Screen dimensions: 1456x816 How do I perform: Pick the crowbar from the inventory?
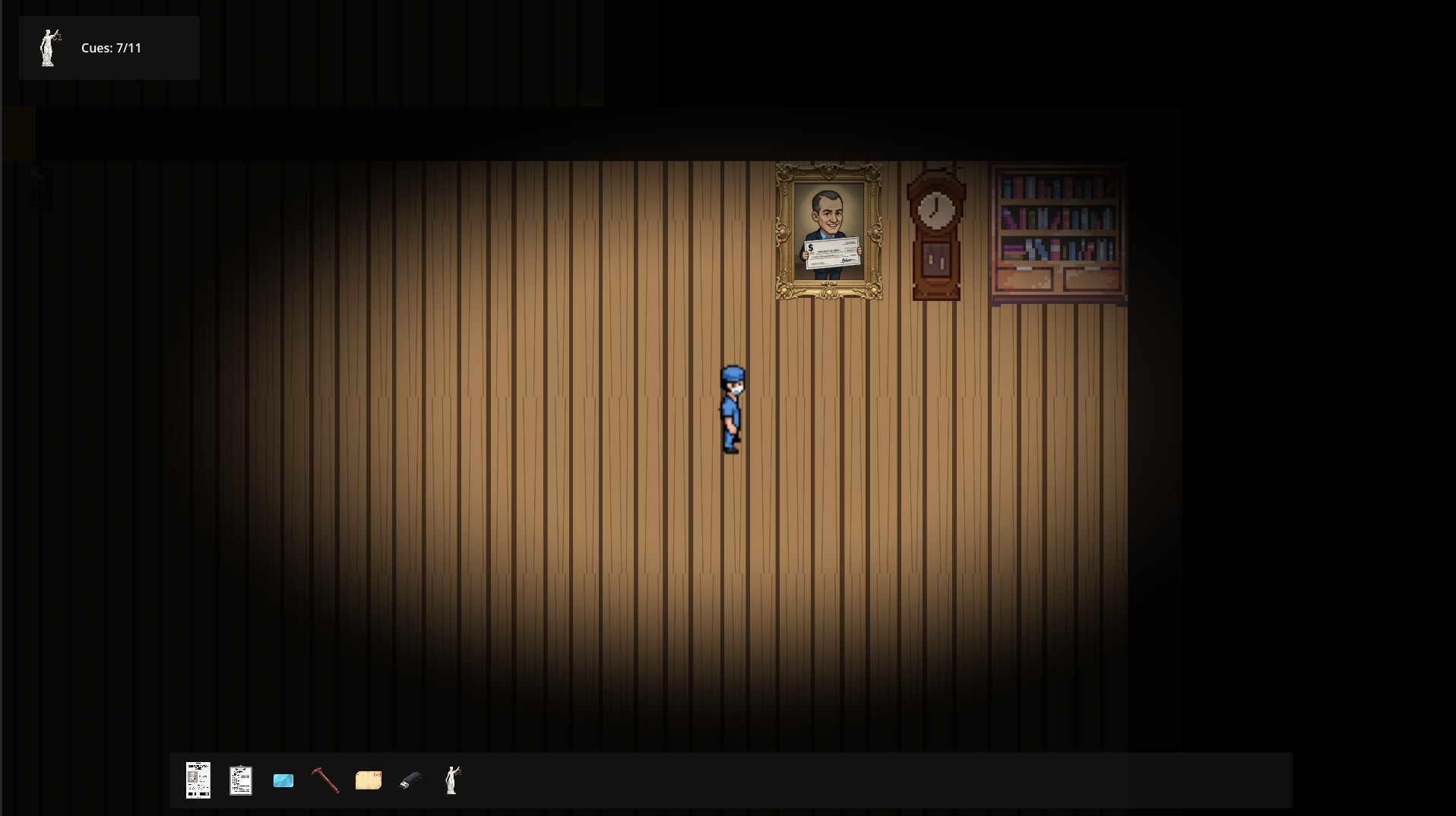point(325,780)
